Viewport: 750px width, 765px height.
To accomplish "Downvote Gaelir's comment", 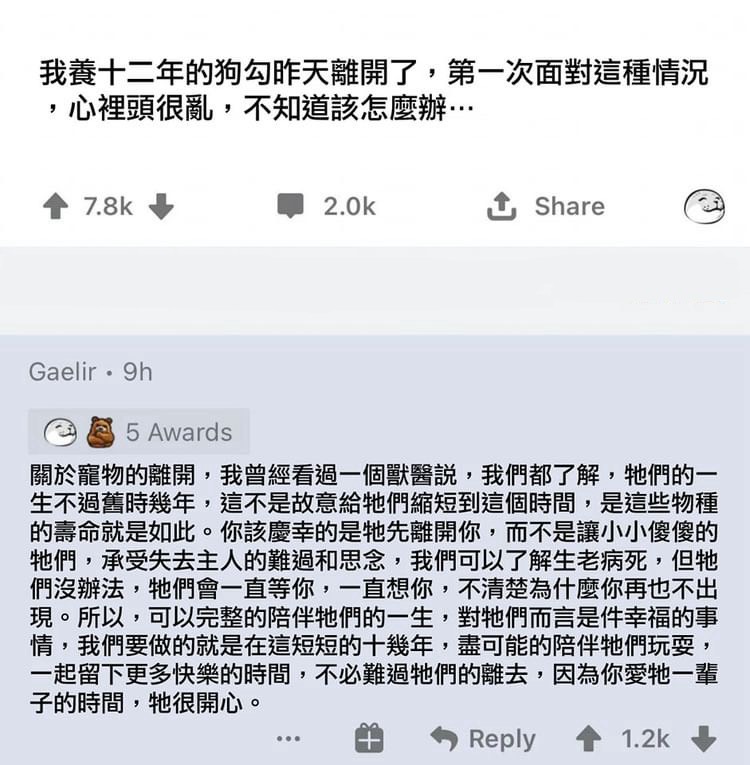I will click(704, 739).
